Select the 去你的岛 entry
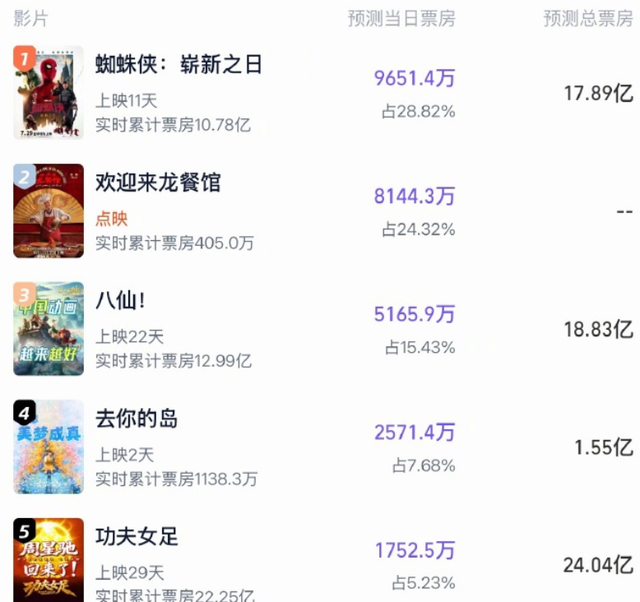Image resolution: width=640 pixels, height=602 pixels. point(320,447)
